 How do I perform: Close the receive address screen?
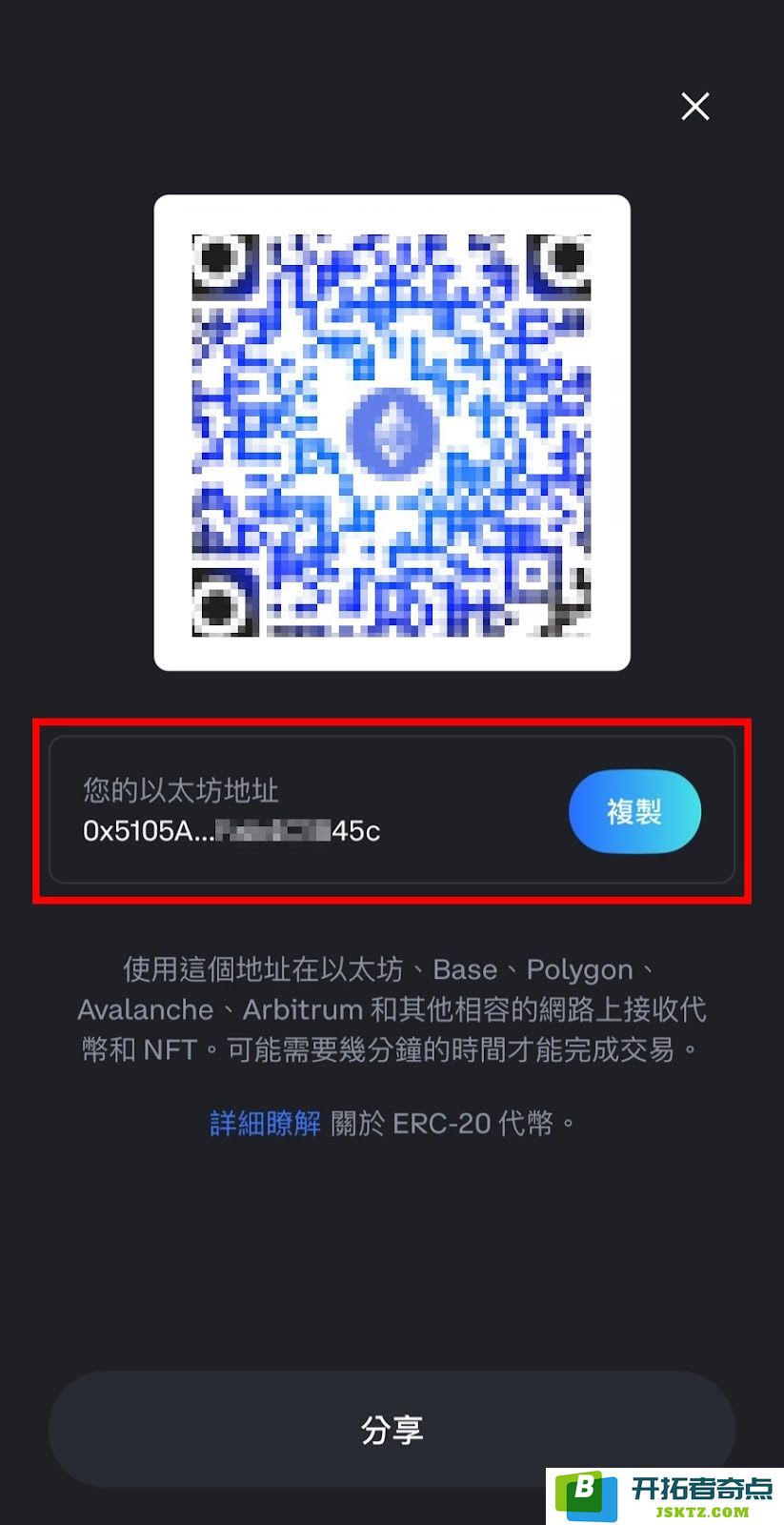[695, 106]
